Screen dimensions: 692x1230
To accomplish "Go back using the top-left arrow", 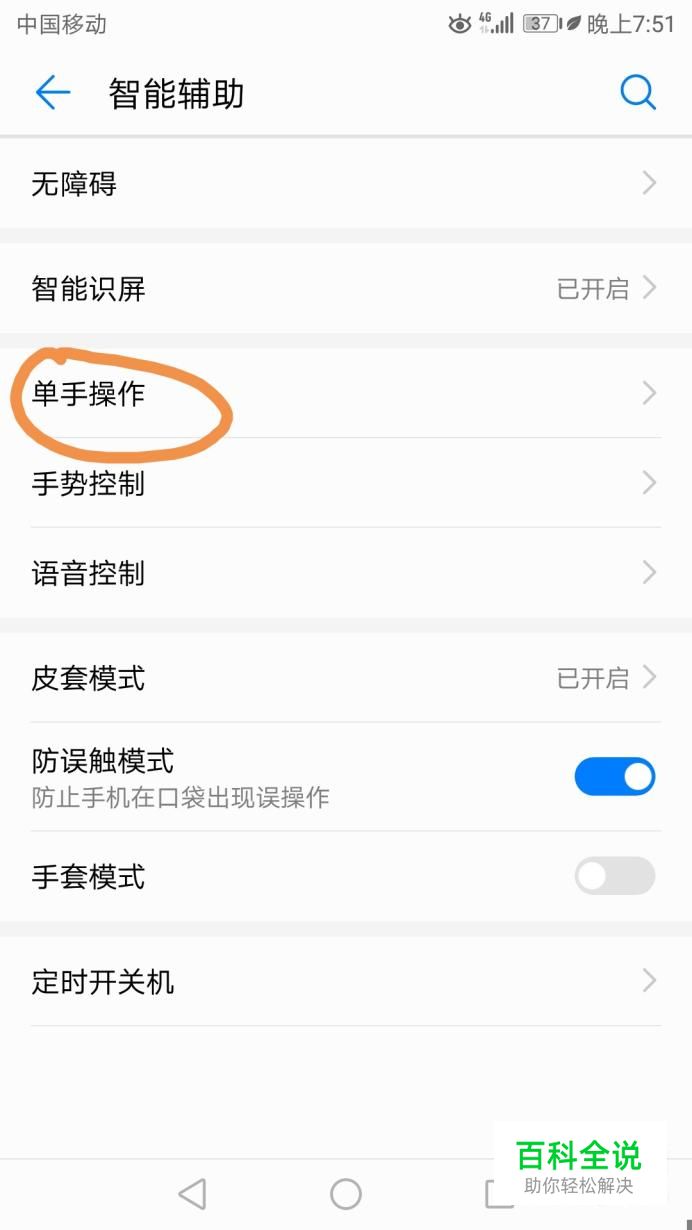I will pyautogui.click(x=53, y=93).
